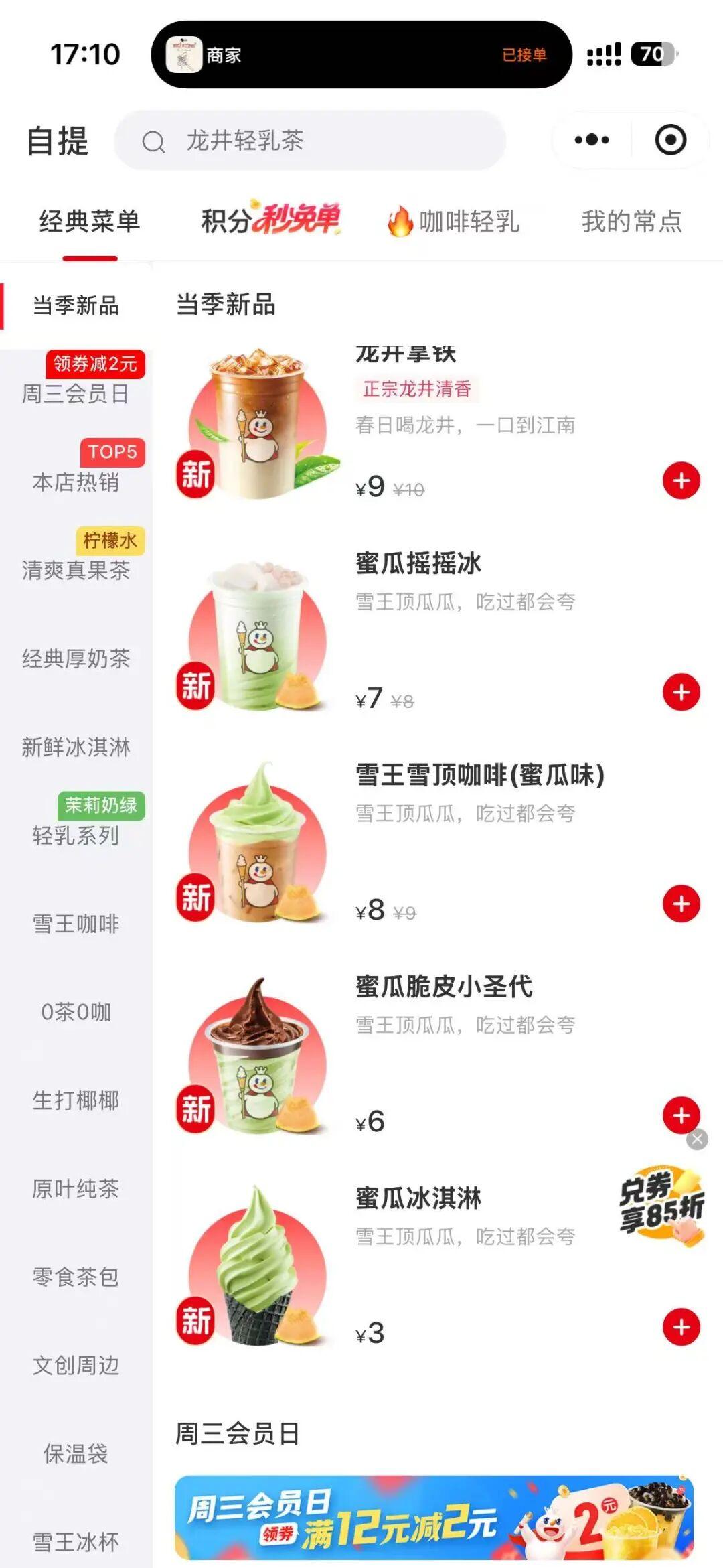This screenshot has width=723, height=1568.
Task: Switch to the 积分秒免单 tab
Action: click(270, 220)
